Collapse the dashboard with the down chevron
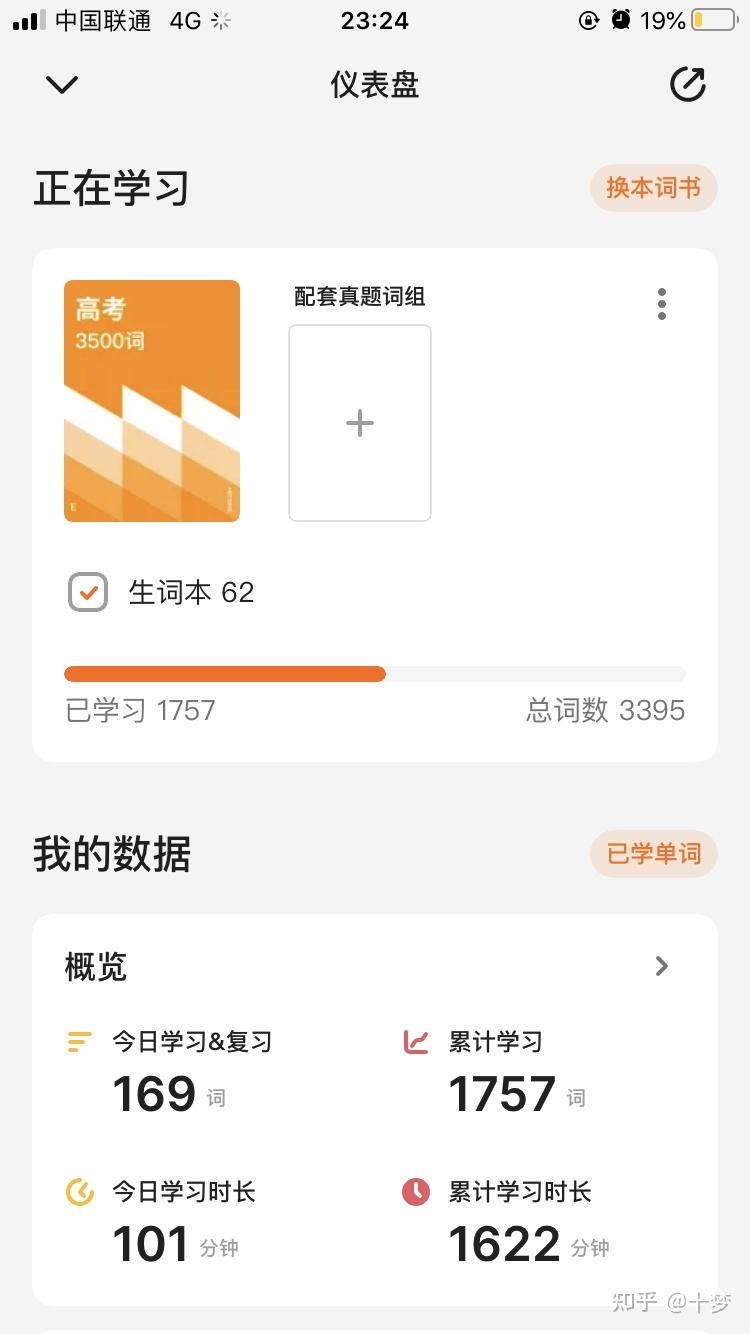 62,85
